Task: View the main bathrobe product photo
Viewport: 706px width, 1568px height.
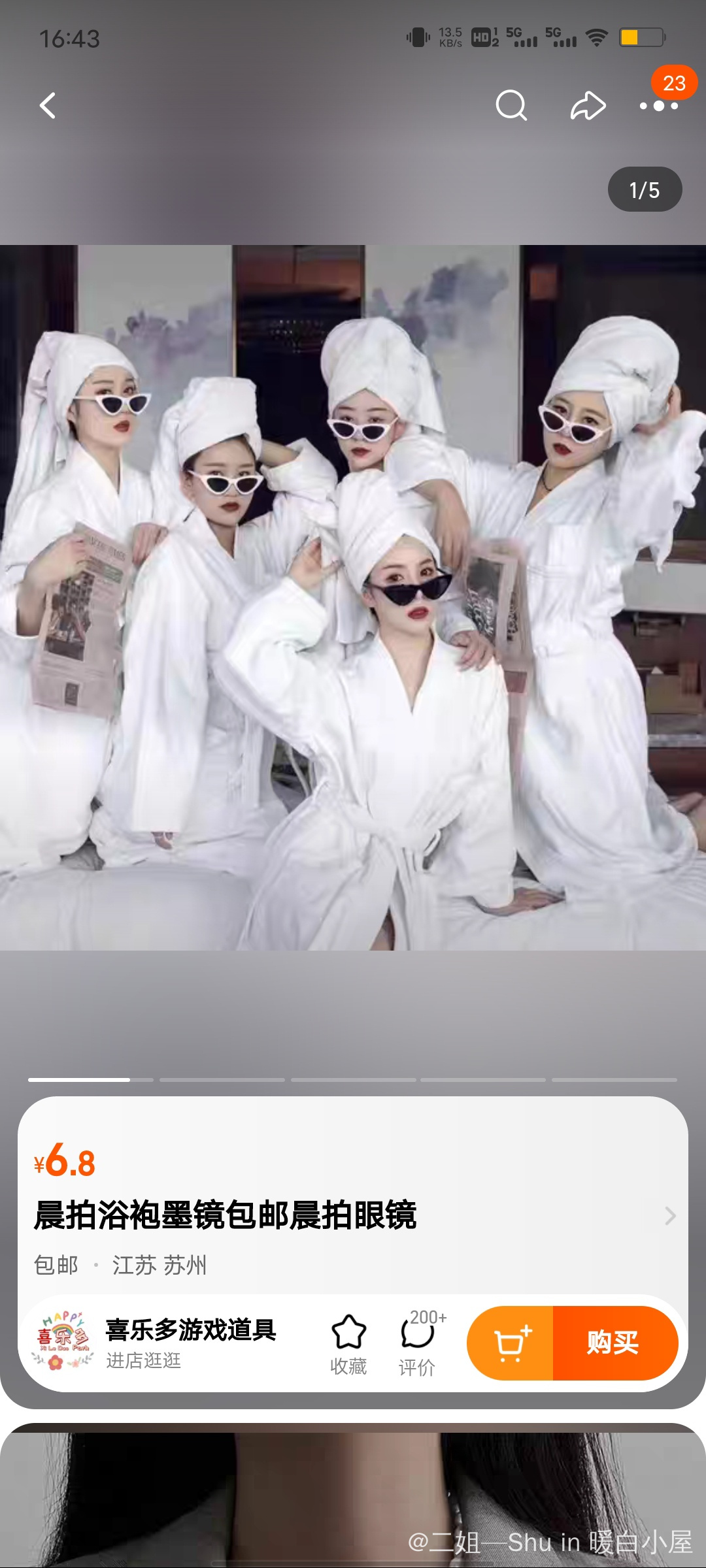Action: tap(353, 597)
